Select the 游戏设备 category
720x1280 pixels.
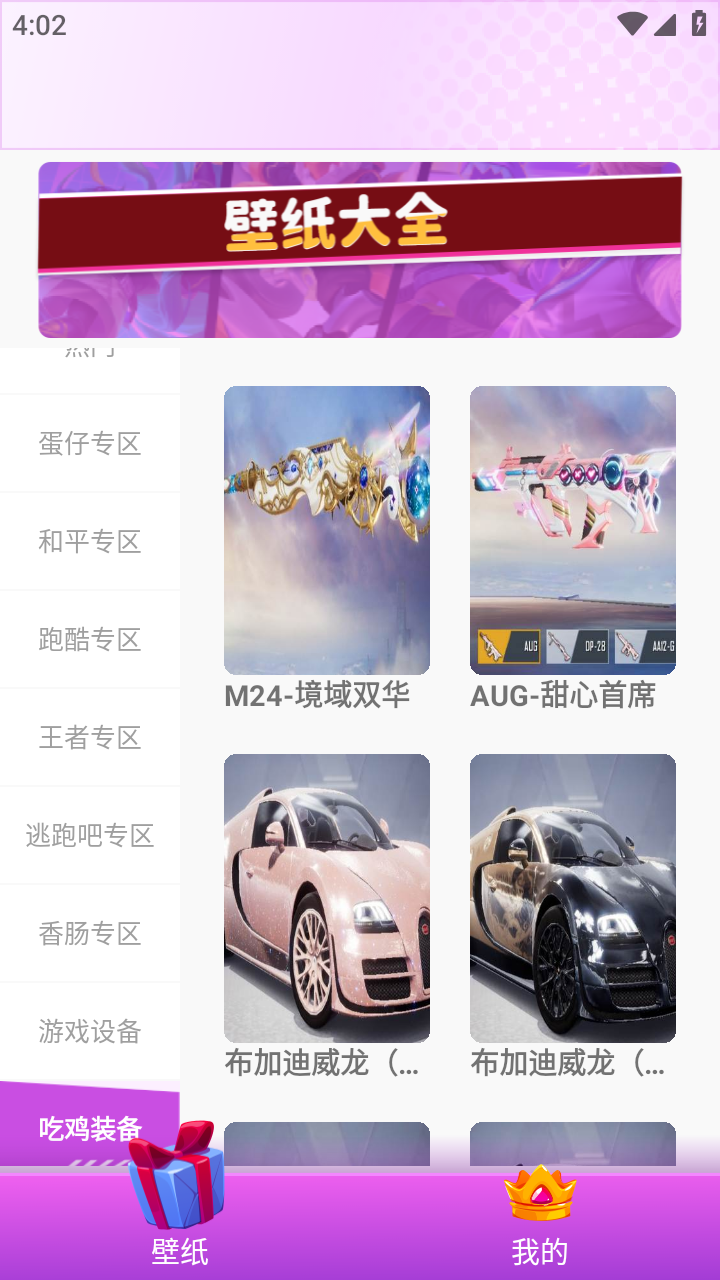(90, 1031)
